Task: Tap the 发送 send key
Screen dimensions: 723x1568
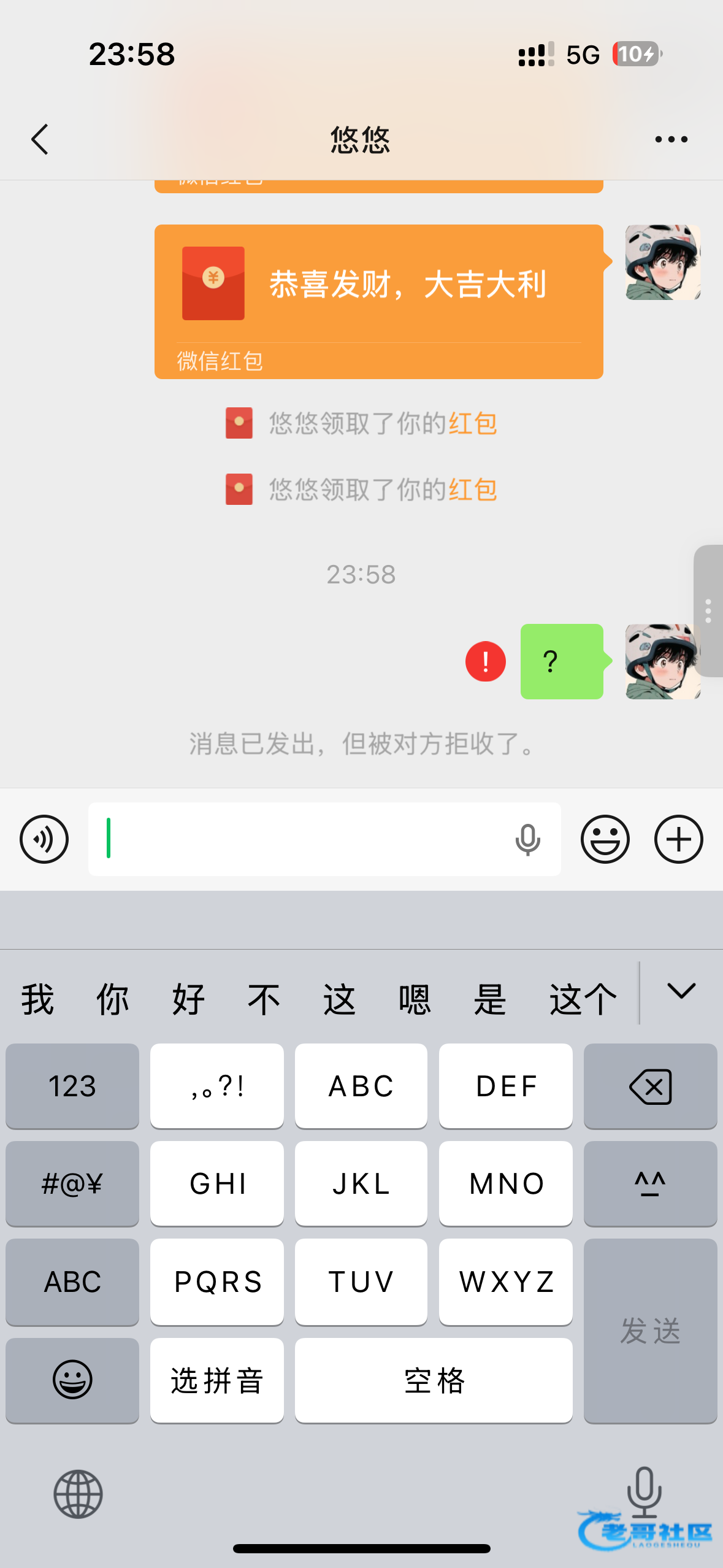Action: coord(650,1330)
